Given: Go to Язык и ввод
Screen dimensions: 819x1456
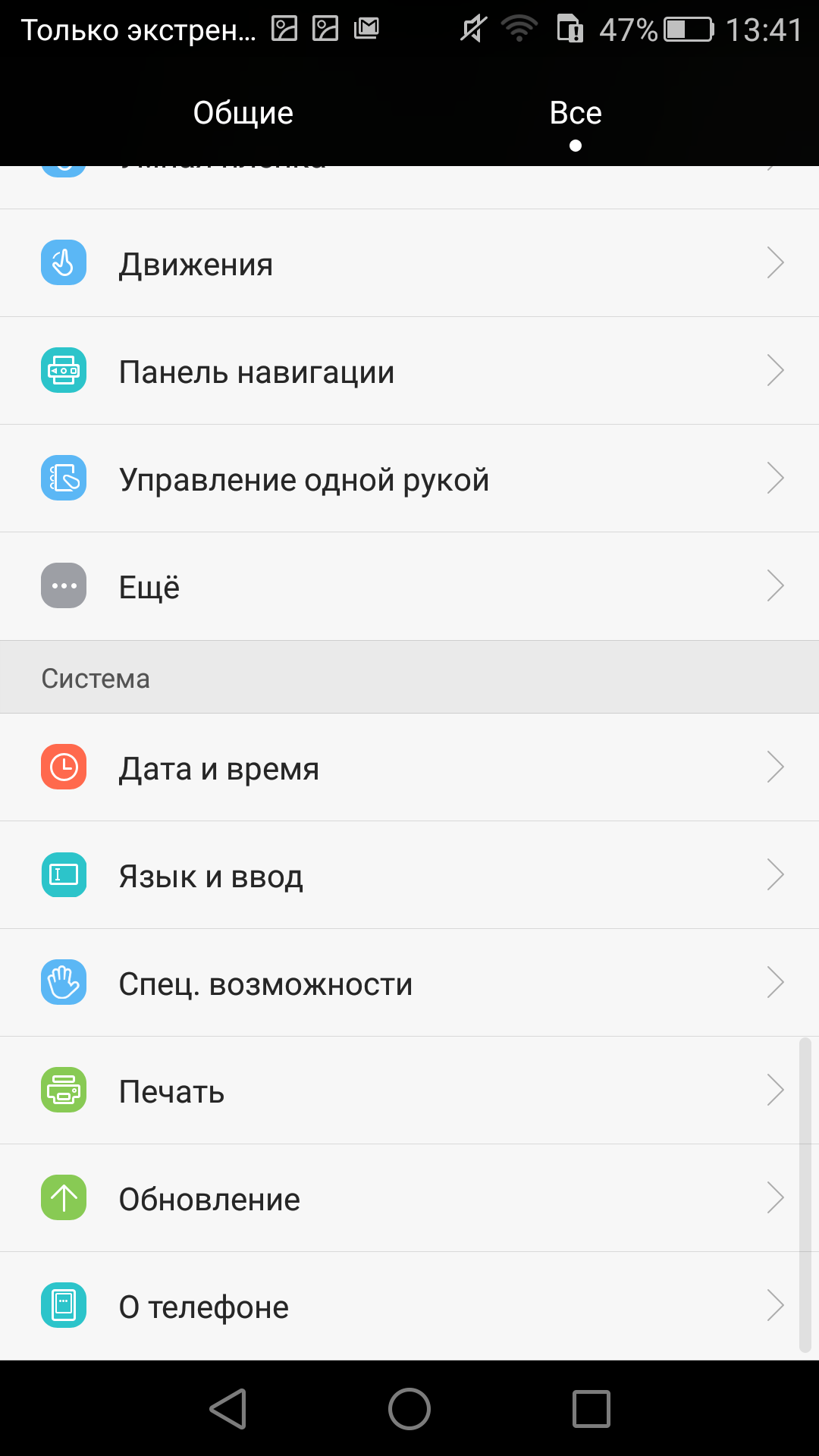Looking at the screenshot, I should point(409,875).
